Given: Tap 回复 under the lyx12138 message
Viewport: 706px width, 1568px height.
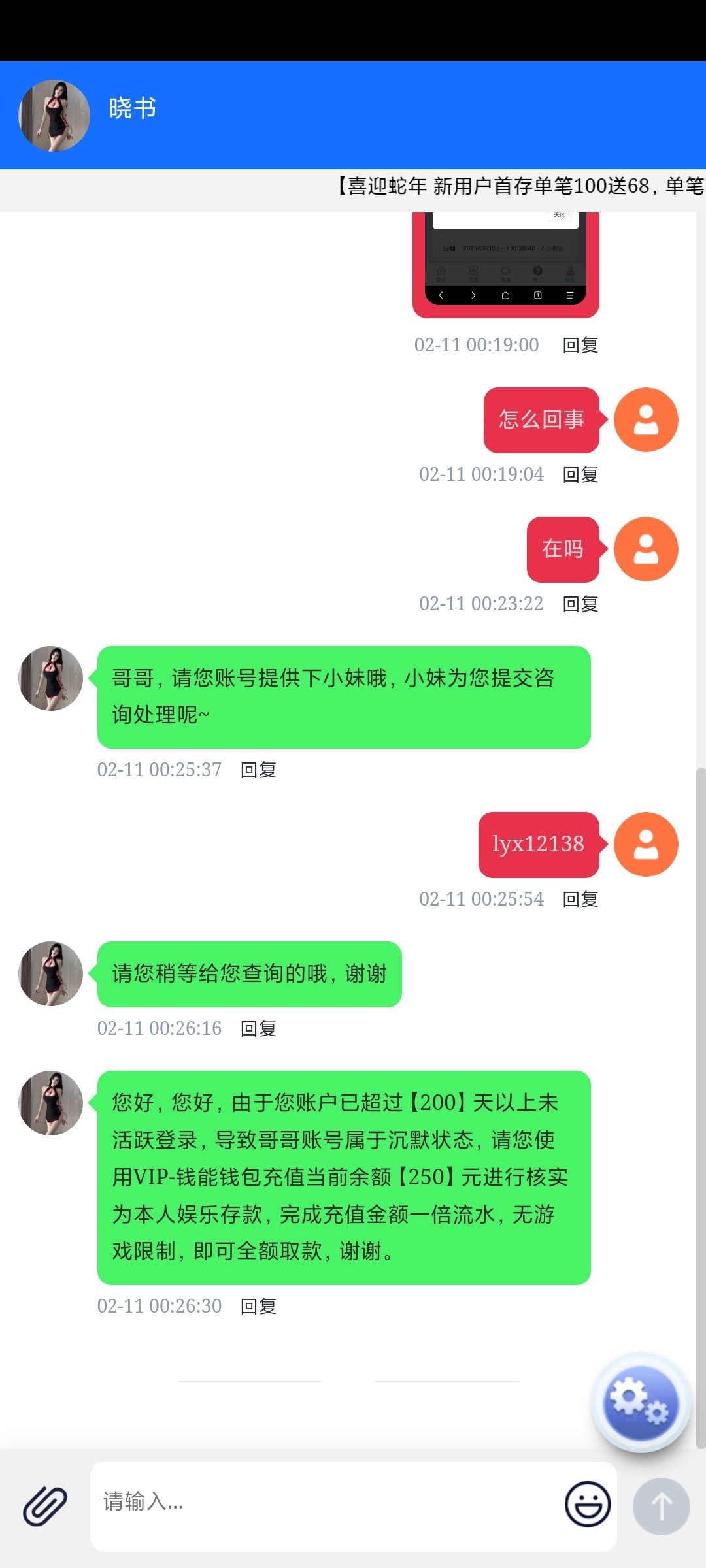Looking at the screenshot, I should click(579, 898).
